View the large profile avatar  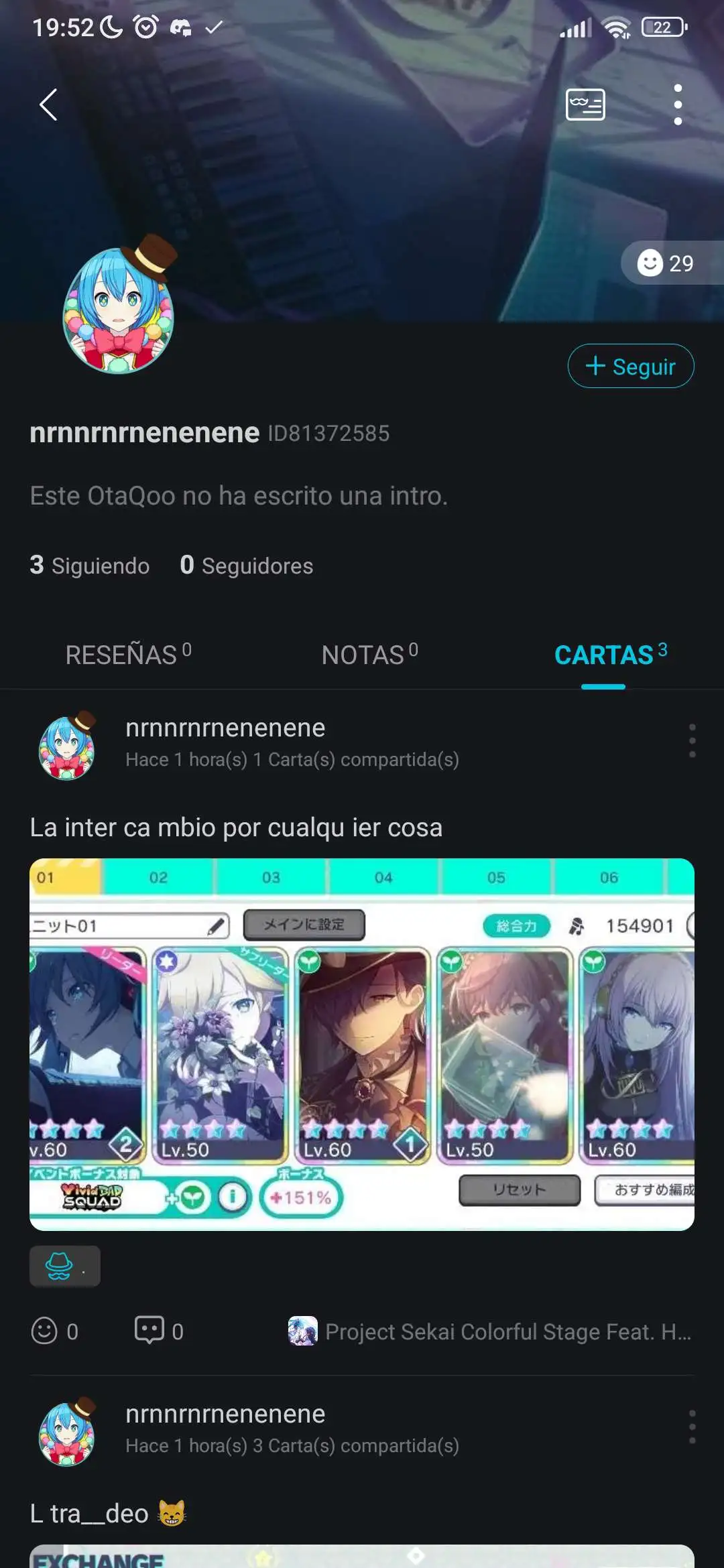click(119, 309)
